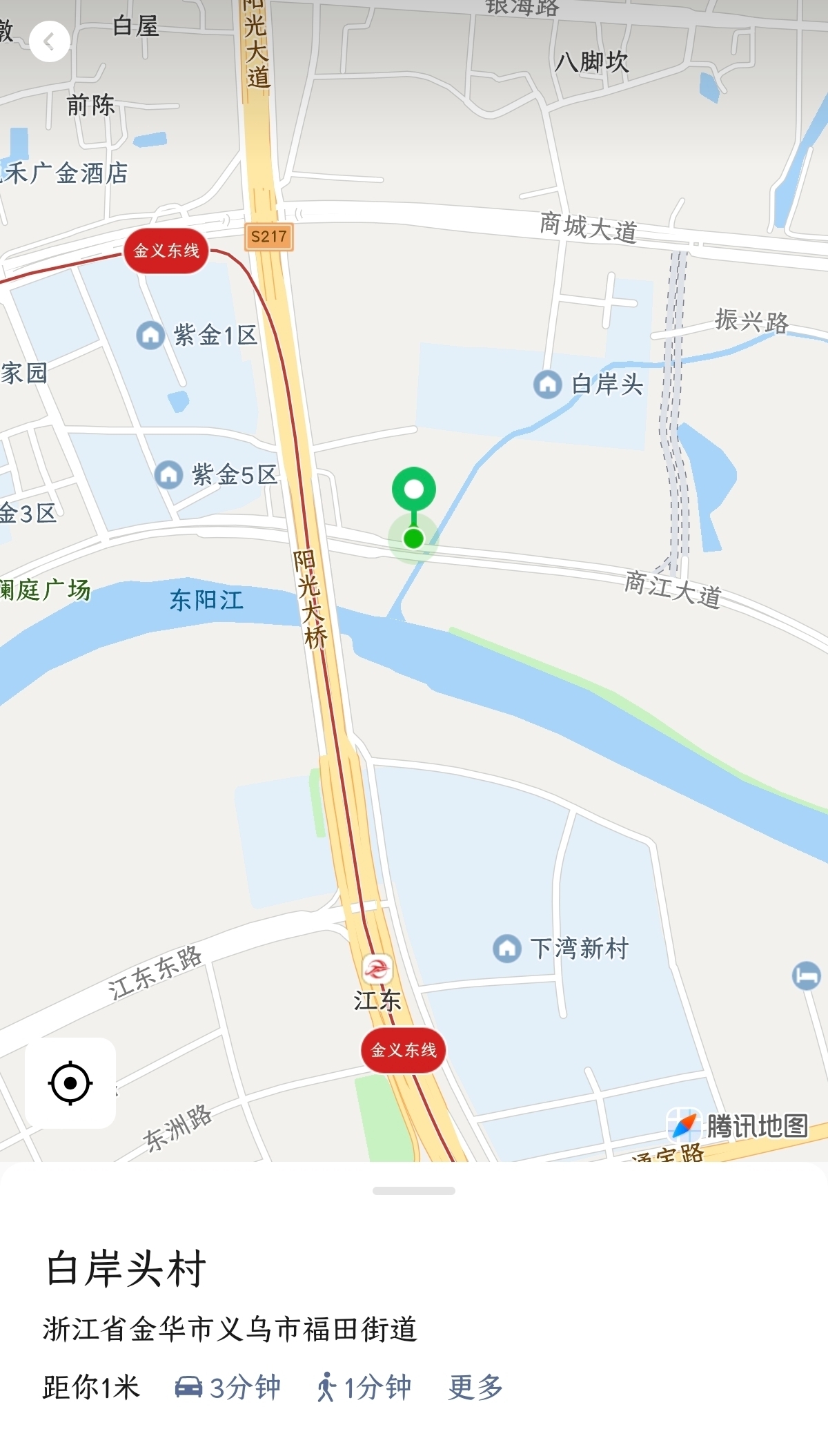Tap the 紫金1区 place marker
The width and height of the screenshot is (828, 1456).
click(x=150, y=336)
